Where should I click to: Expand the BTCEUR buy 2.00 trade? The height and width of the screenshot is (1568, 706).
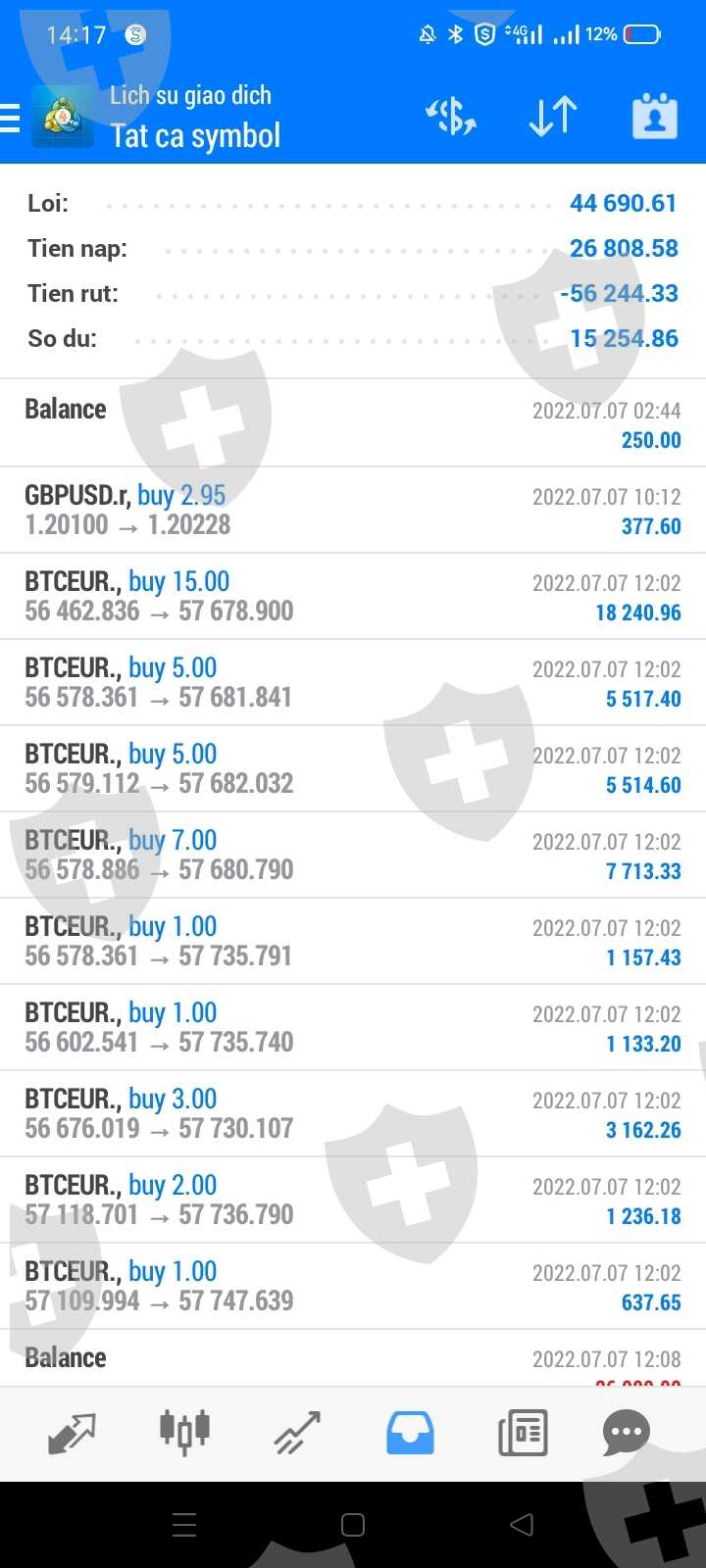353,1200
